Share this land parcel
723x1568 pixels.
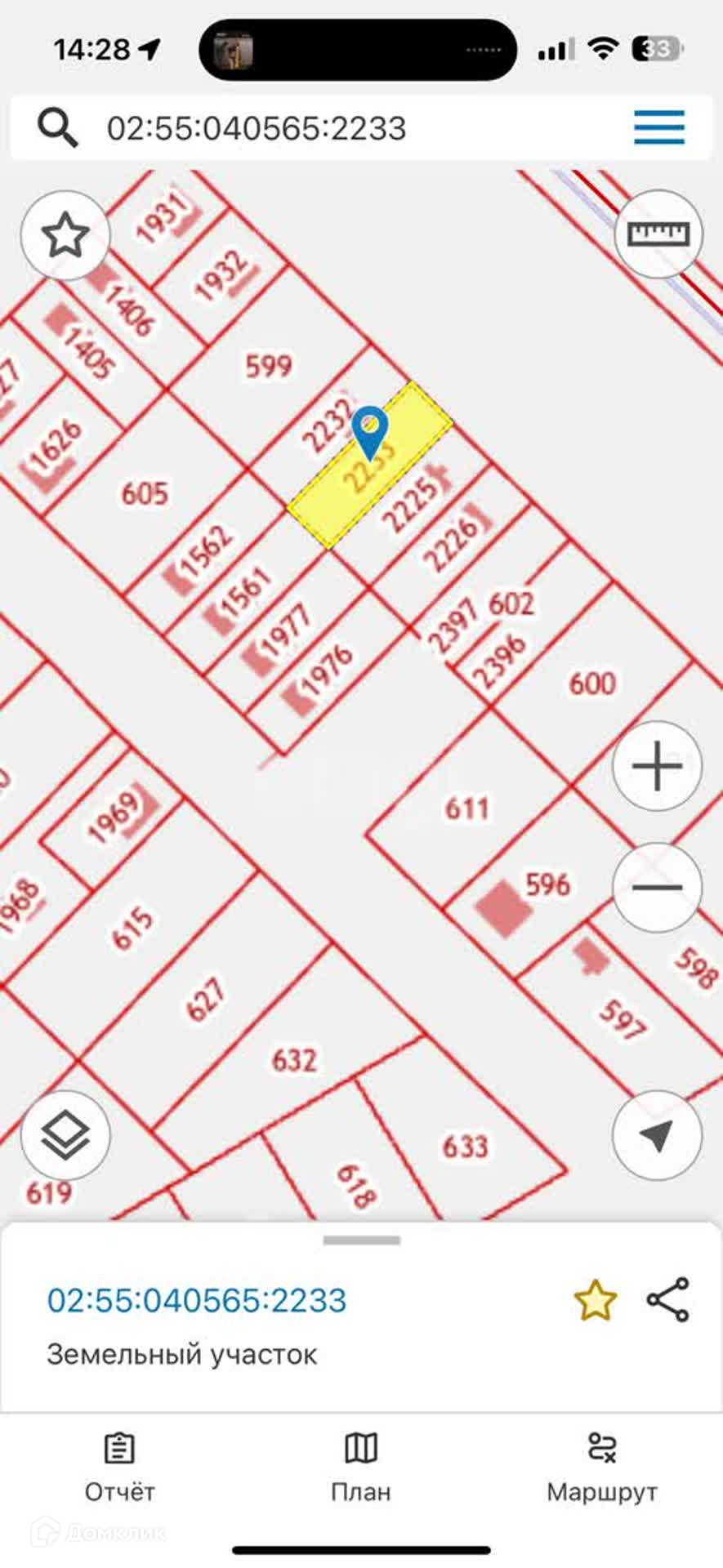[668, 1300]
